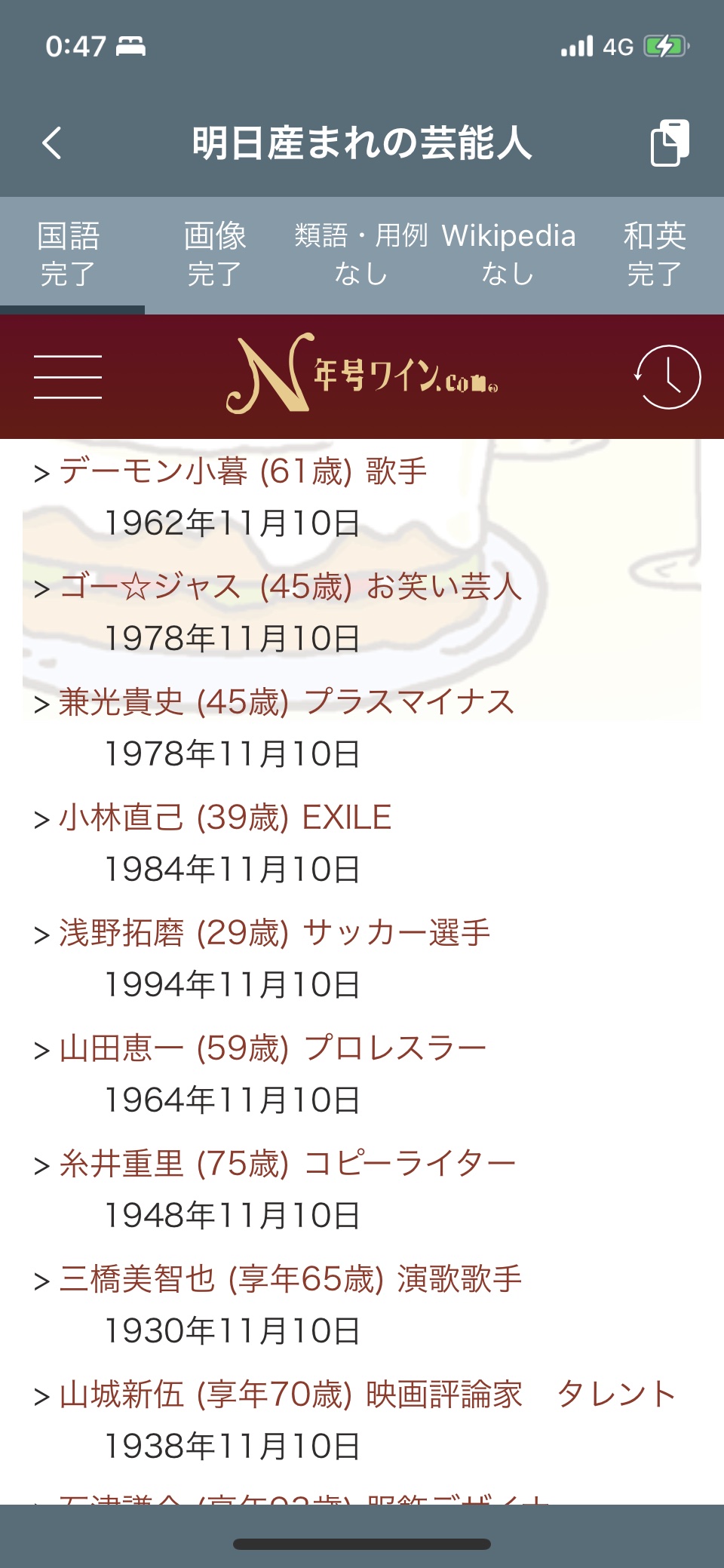Open the history clock icon
The image size is (724, 1568).
point(667,376)
